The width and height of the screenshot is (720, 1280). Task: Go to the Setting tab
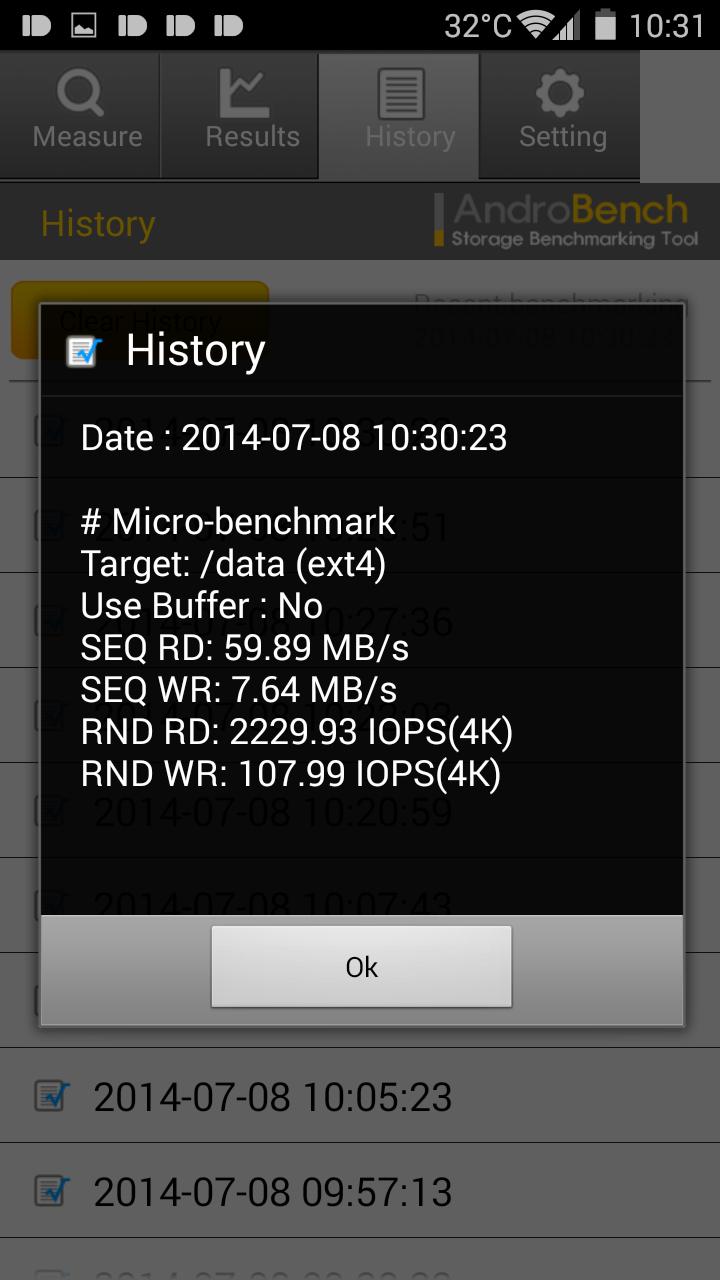coord(560,115)
